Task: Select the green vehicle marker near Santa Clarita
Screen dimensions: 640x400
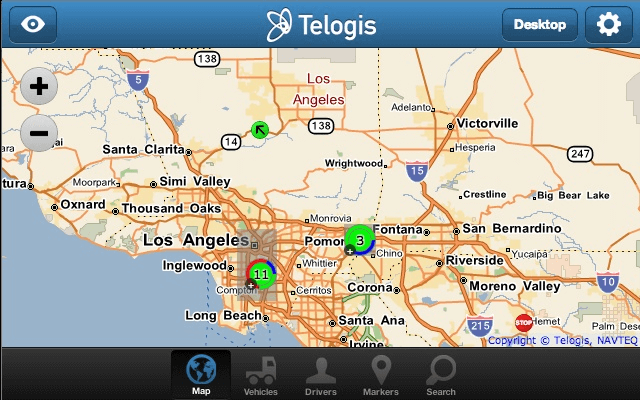Action: [260, 129]
